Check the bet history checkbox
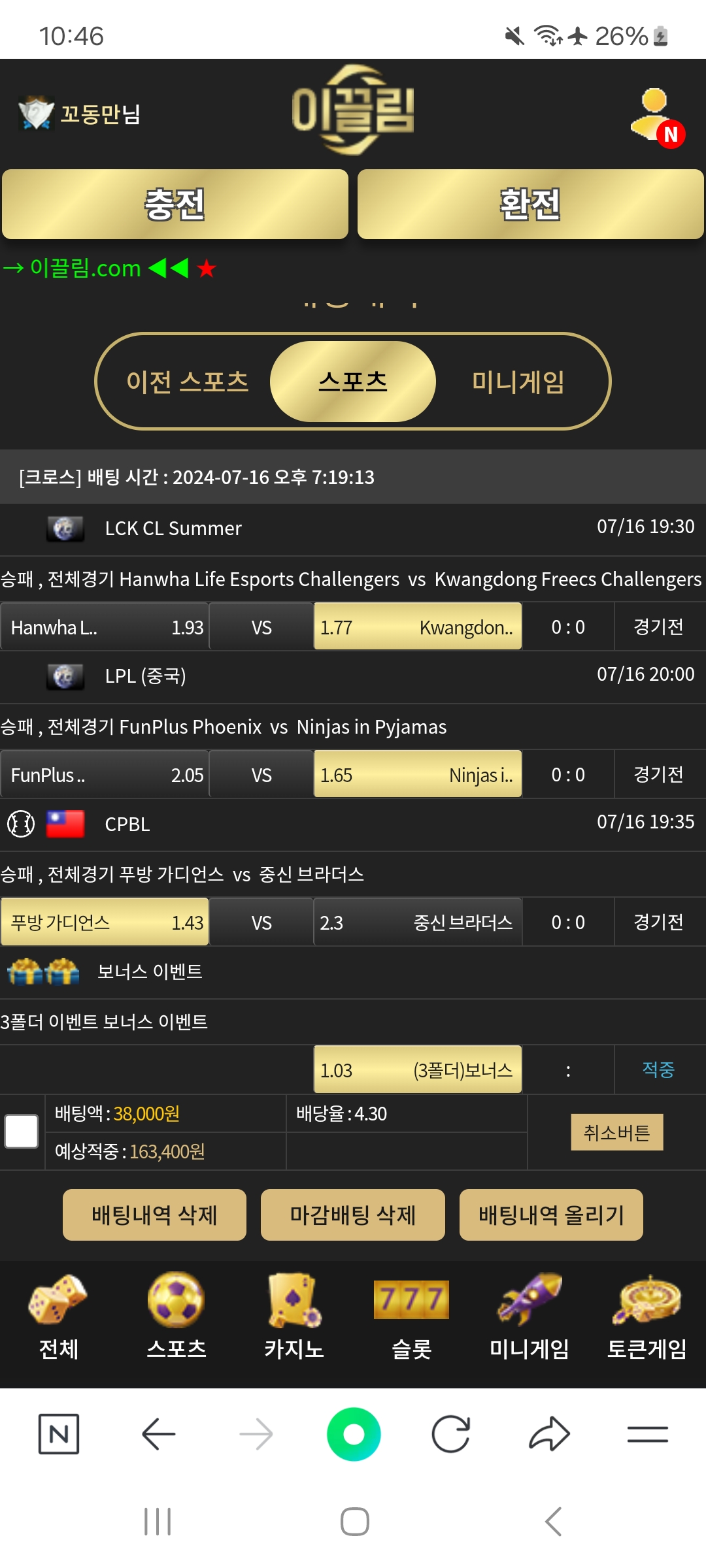This screenshot has width=706, height=1568. 22,1132
